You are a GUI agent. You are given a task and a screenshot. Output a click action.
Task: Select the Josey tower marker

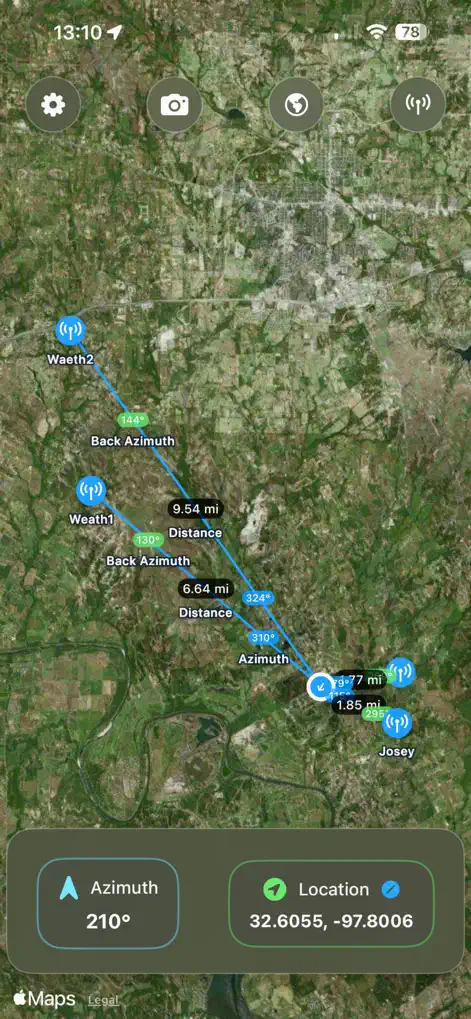(x=397, y=723)
